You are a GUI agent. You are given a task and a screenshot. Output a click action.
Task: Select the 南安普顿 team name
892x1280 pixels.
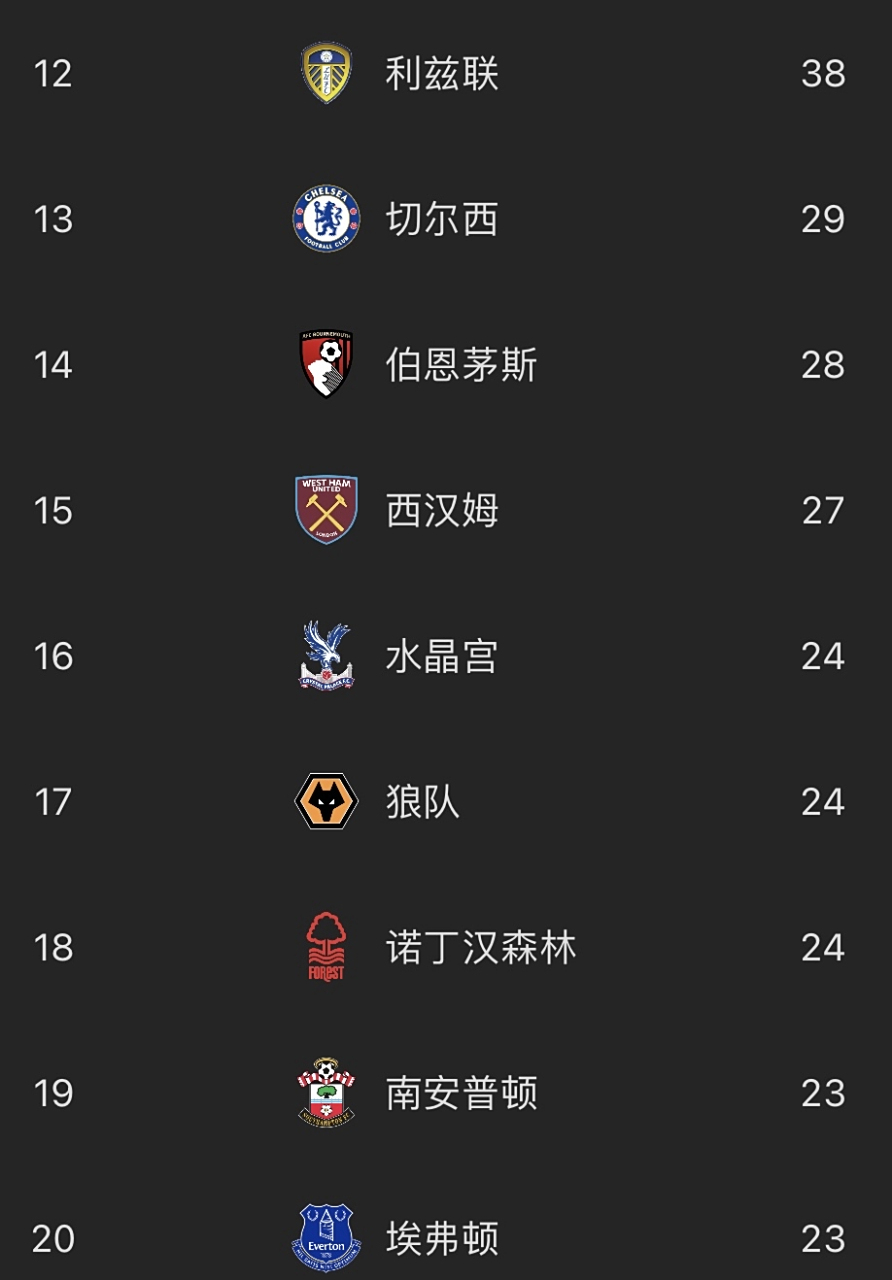coord(460,1094)
